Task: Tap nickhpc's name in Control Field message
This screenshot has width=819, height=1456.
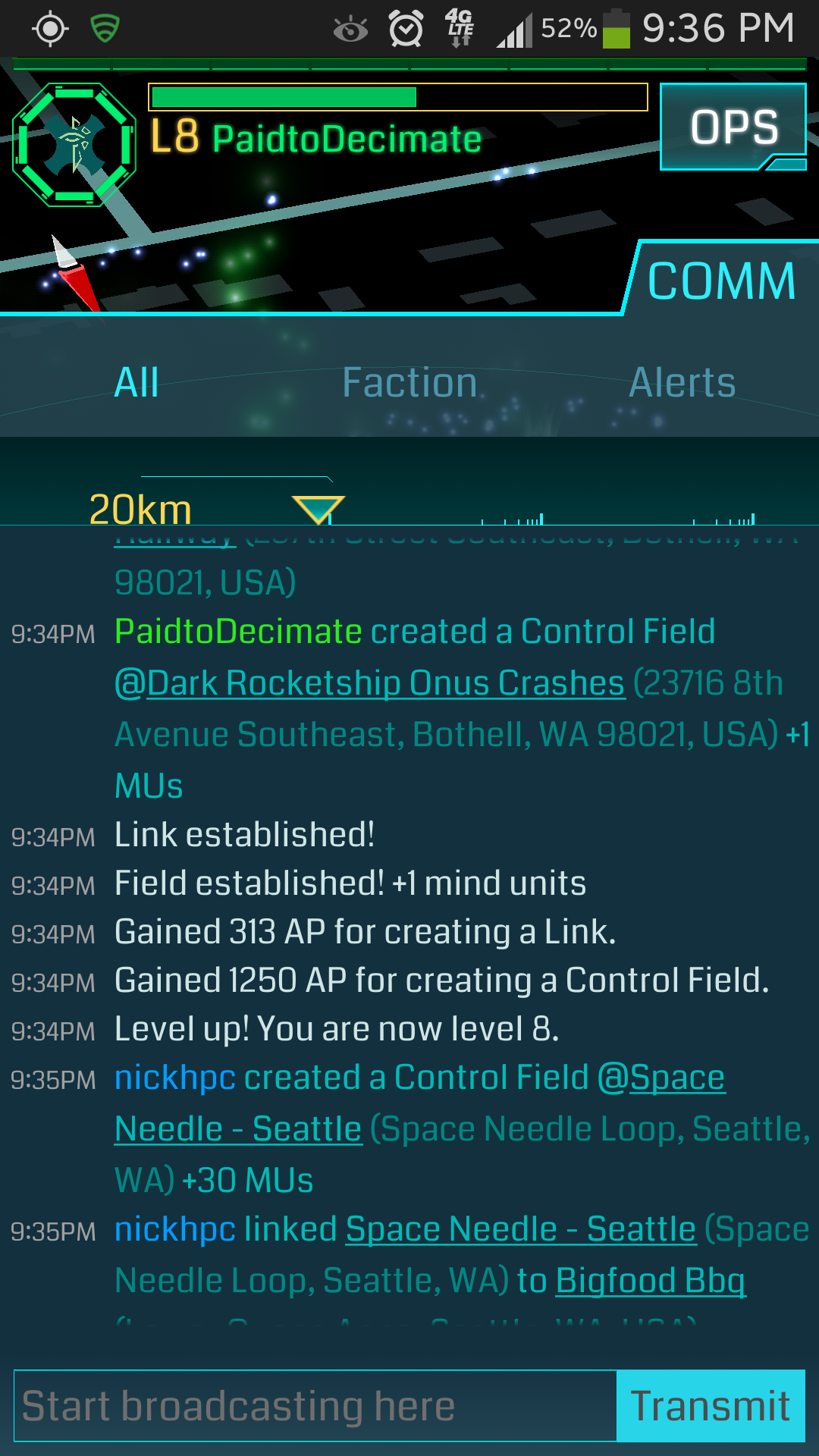Action: (175, 1078)
